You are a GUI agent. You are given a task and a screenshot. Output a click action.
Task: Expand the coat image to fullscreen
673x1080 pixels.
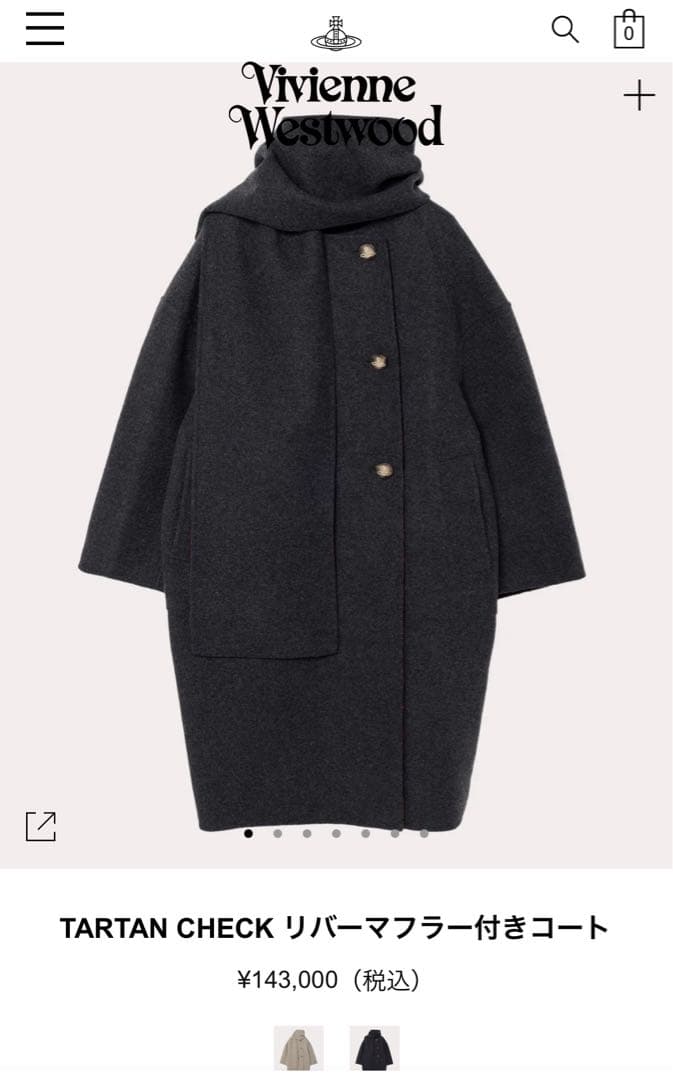click(x=41, y=826)
